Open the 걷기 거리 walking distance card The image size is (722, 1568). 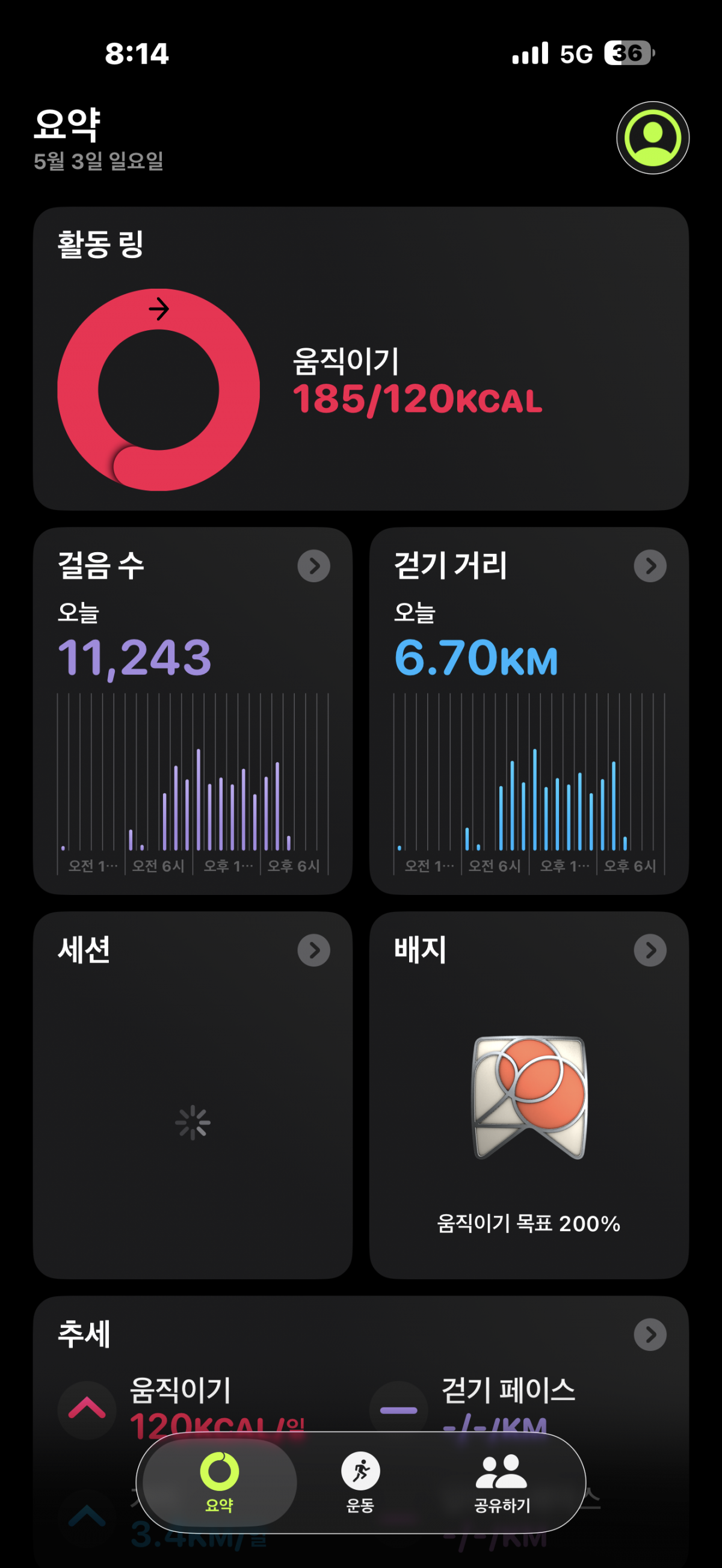529,710
